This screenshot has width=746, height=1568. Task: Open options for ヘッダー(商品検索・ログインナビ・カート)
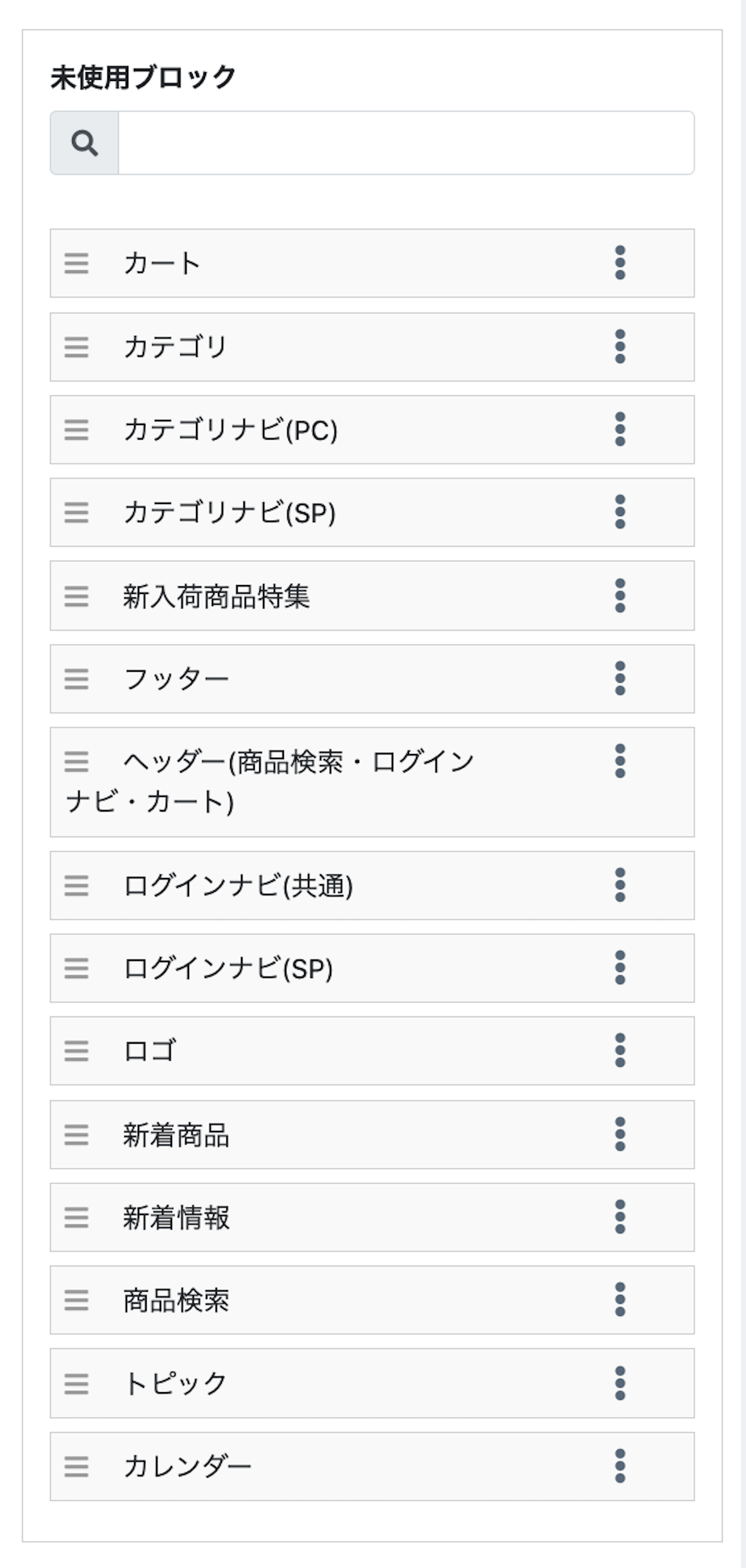tap(620, 761)
